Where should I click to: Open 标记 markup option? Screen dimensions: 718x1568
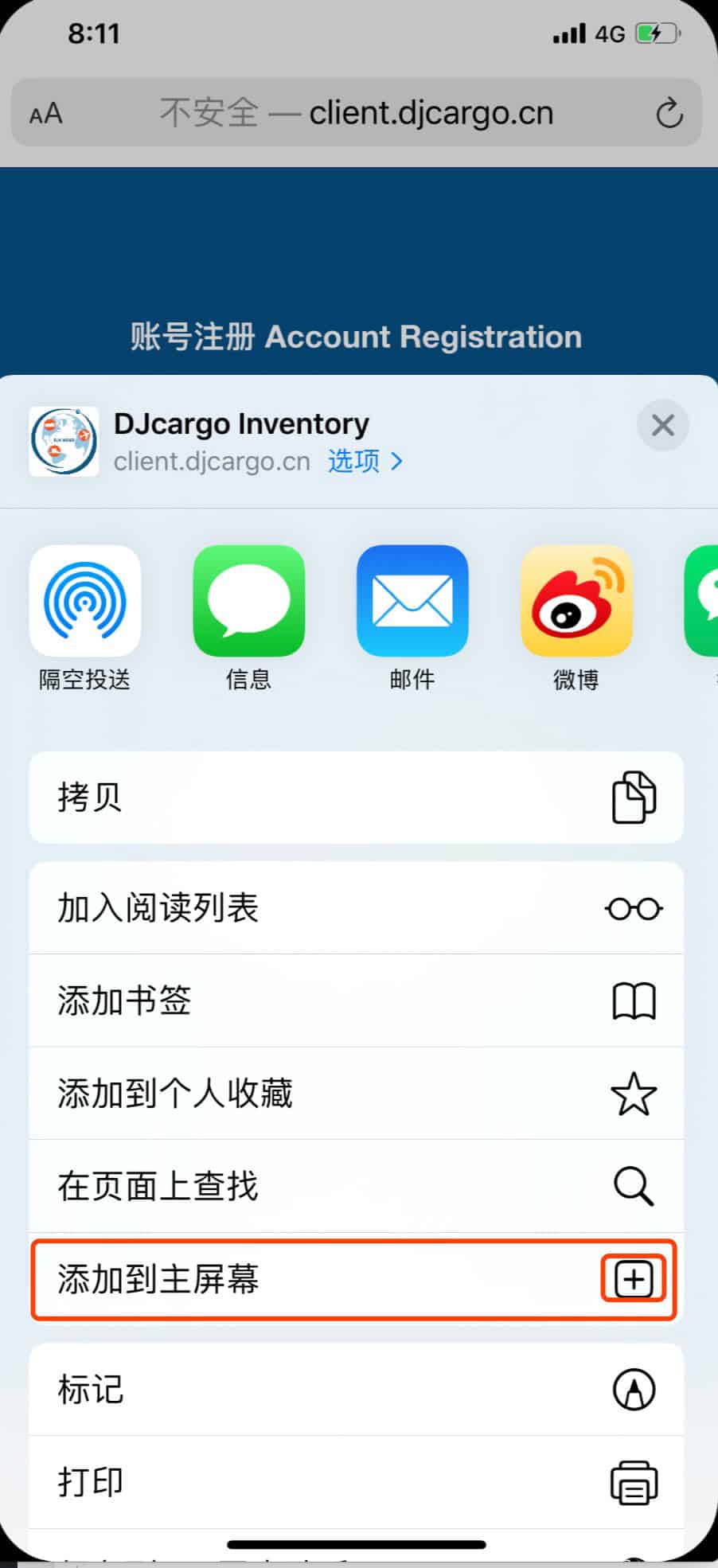click(356, 1390)
